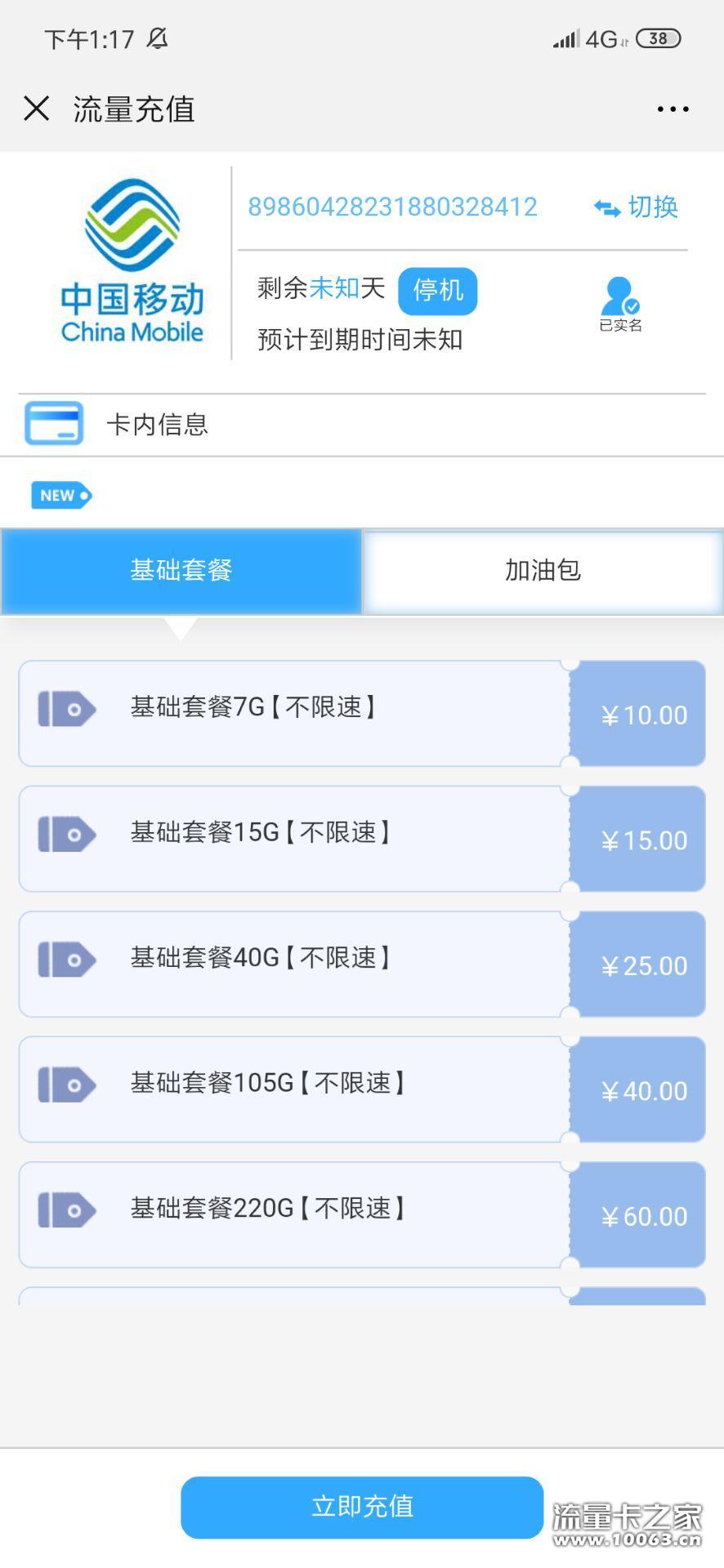
Task: Click the tag icon on 基础套餐15G package
Action: 67,834
